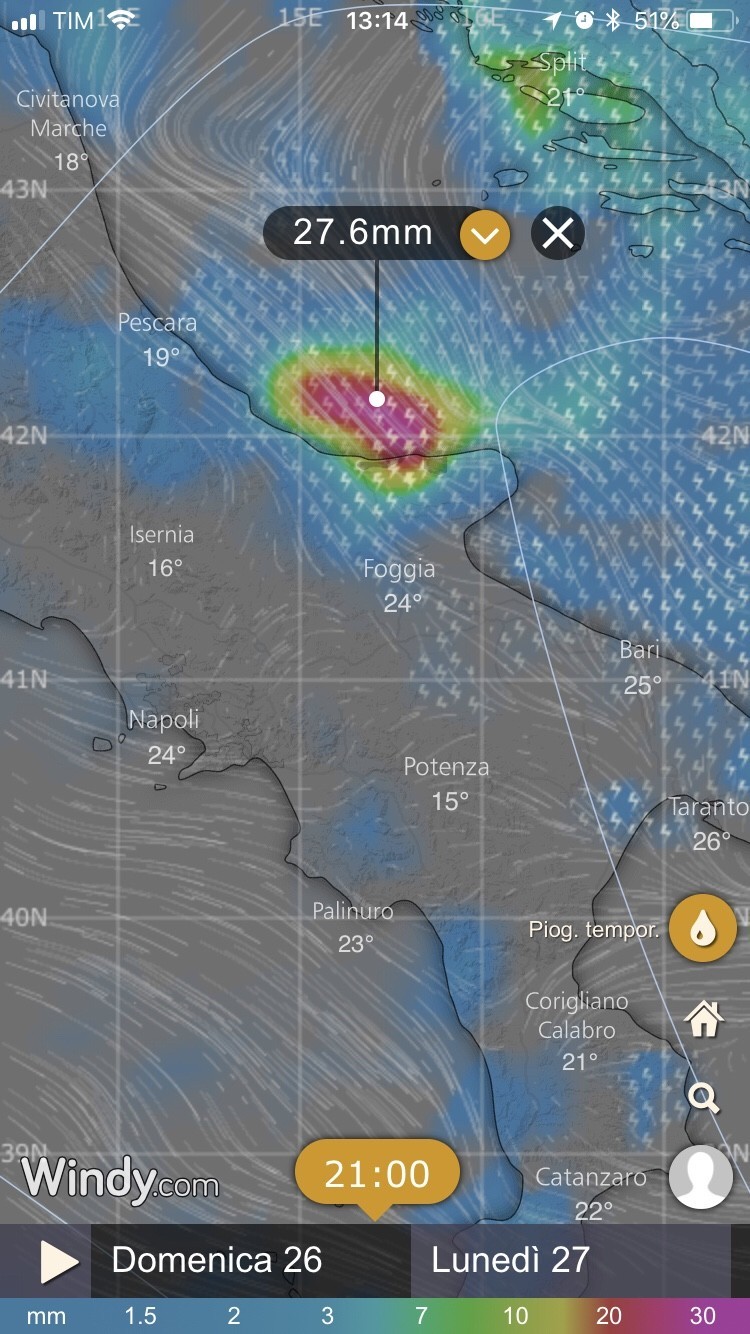This screenshot has height=1334, width=750.
Task: Open the Piog. tempor. layer selector
Action: coord(703,928)
